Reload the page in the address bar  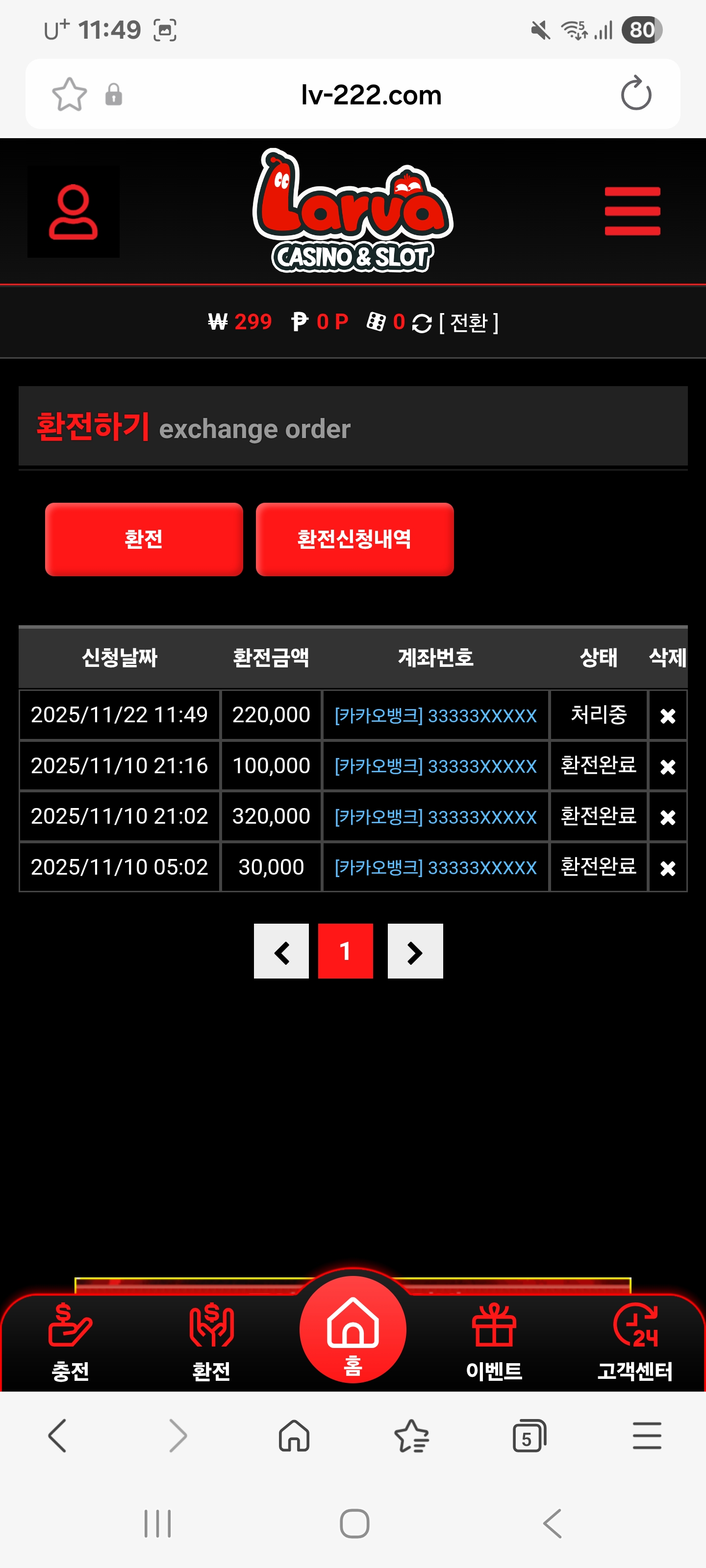[636, 95]
